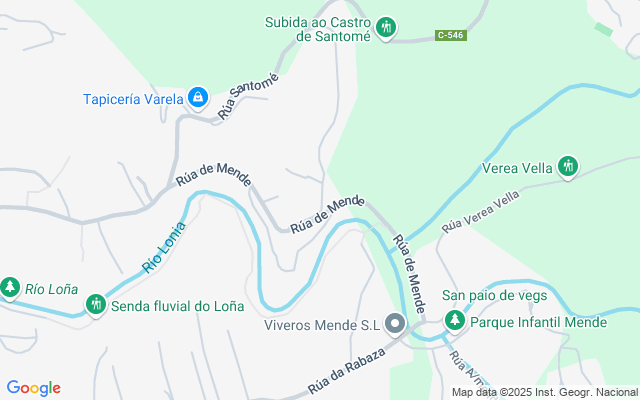Open the Tapicería Varela shop pin
Screen dimensions: 640x400
pos(198,98)
